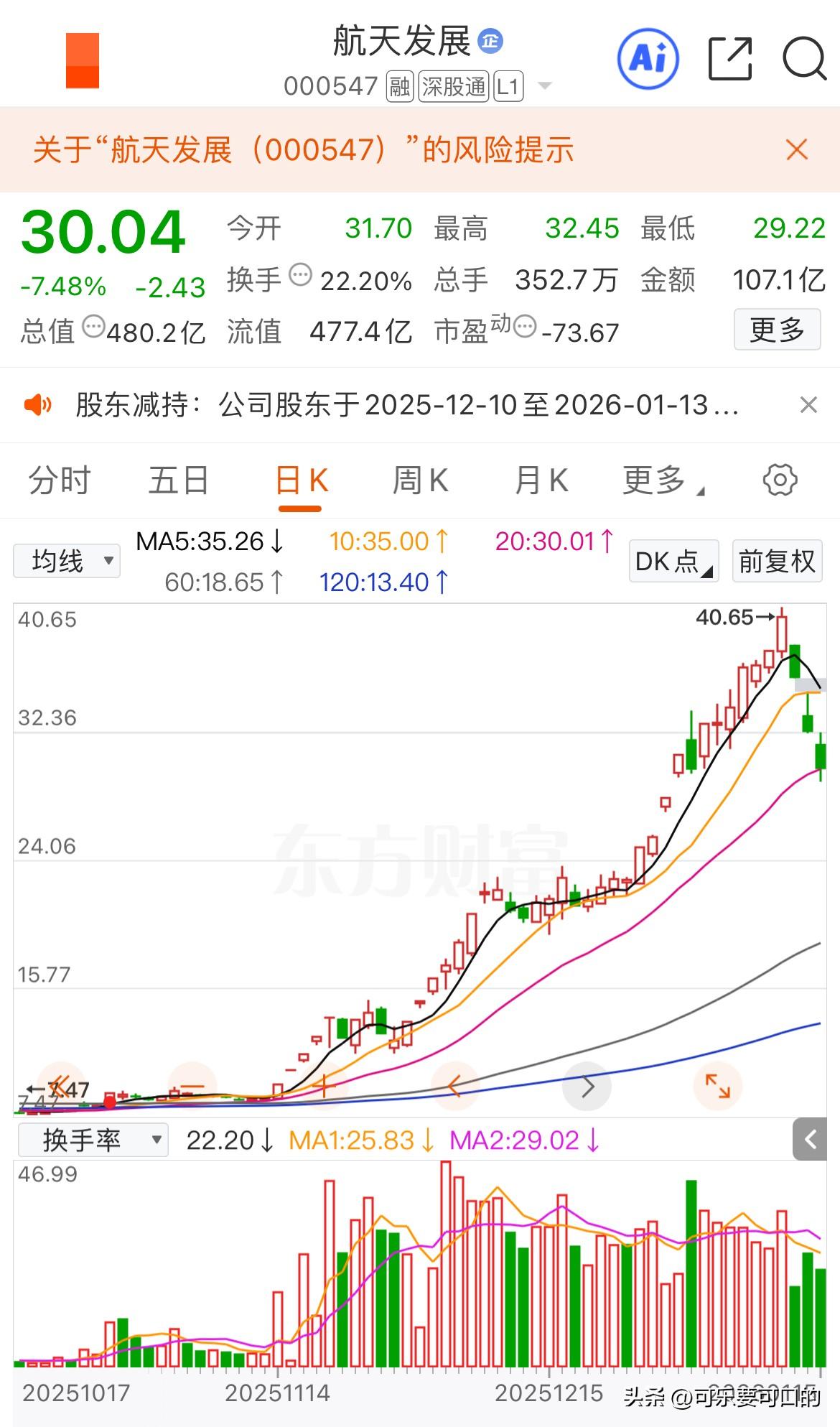This screenshot has height=1427, width=840.
Task: Open chart settings gear
Action: click(780, 480)
